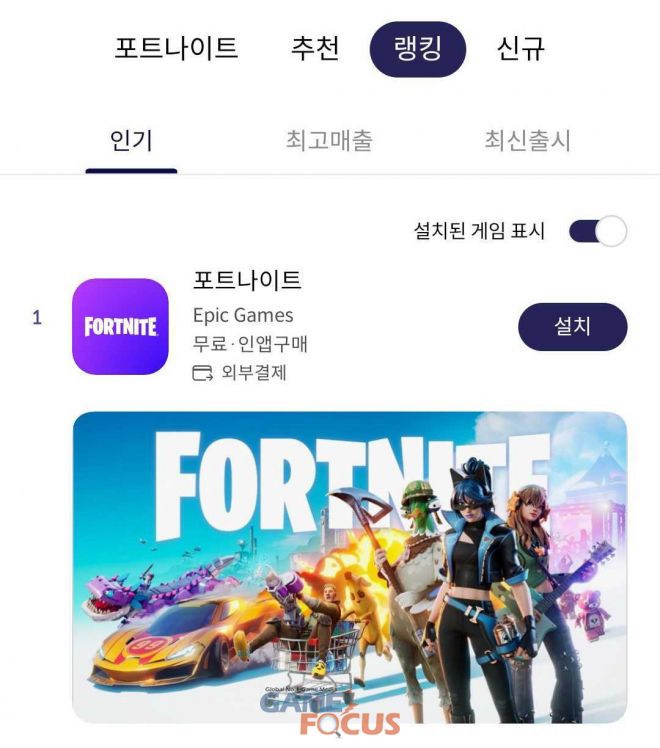Show the 인기 ranking list
Screen dimensions: 660x748
click(x=131, y=141)
